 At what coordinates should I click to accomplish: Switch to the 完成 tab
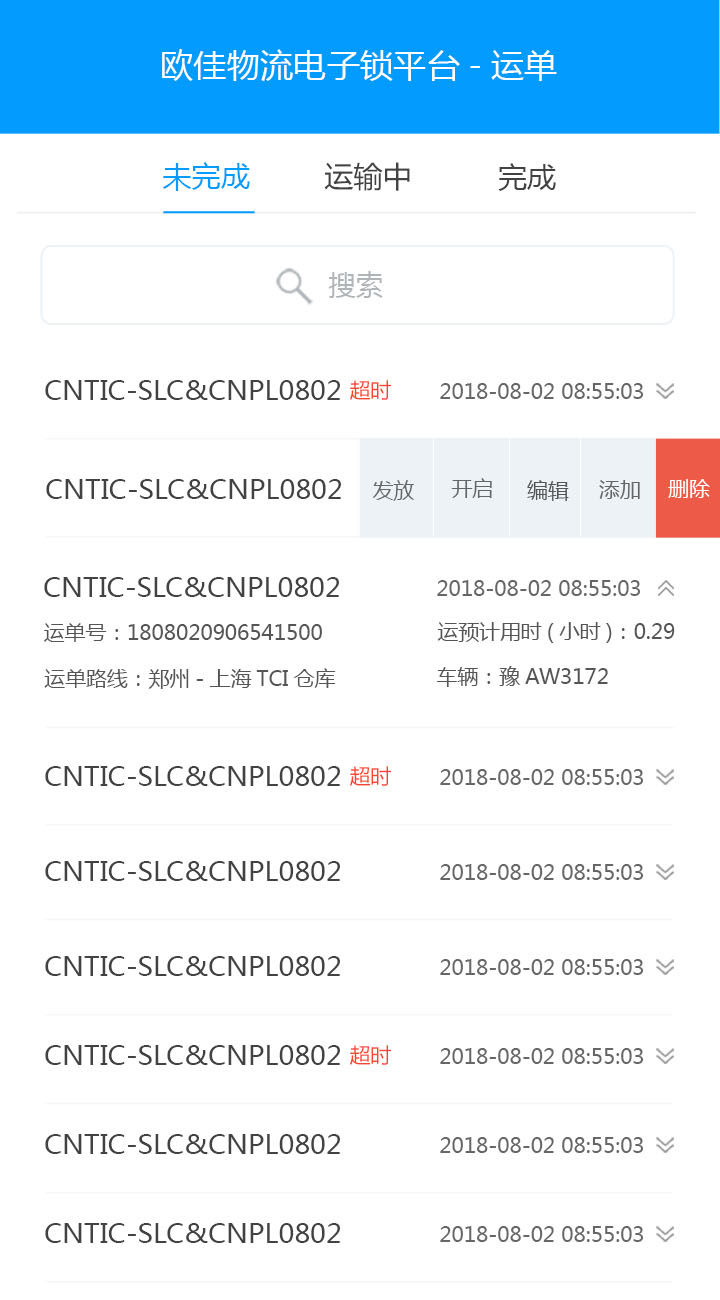click(527, 178)
